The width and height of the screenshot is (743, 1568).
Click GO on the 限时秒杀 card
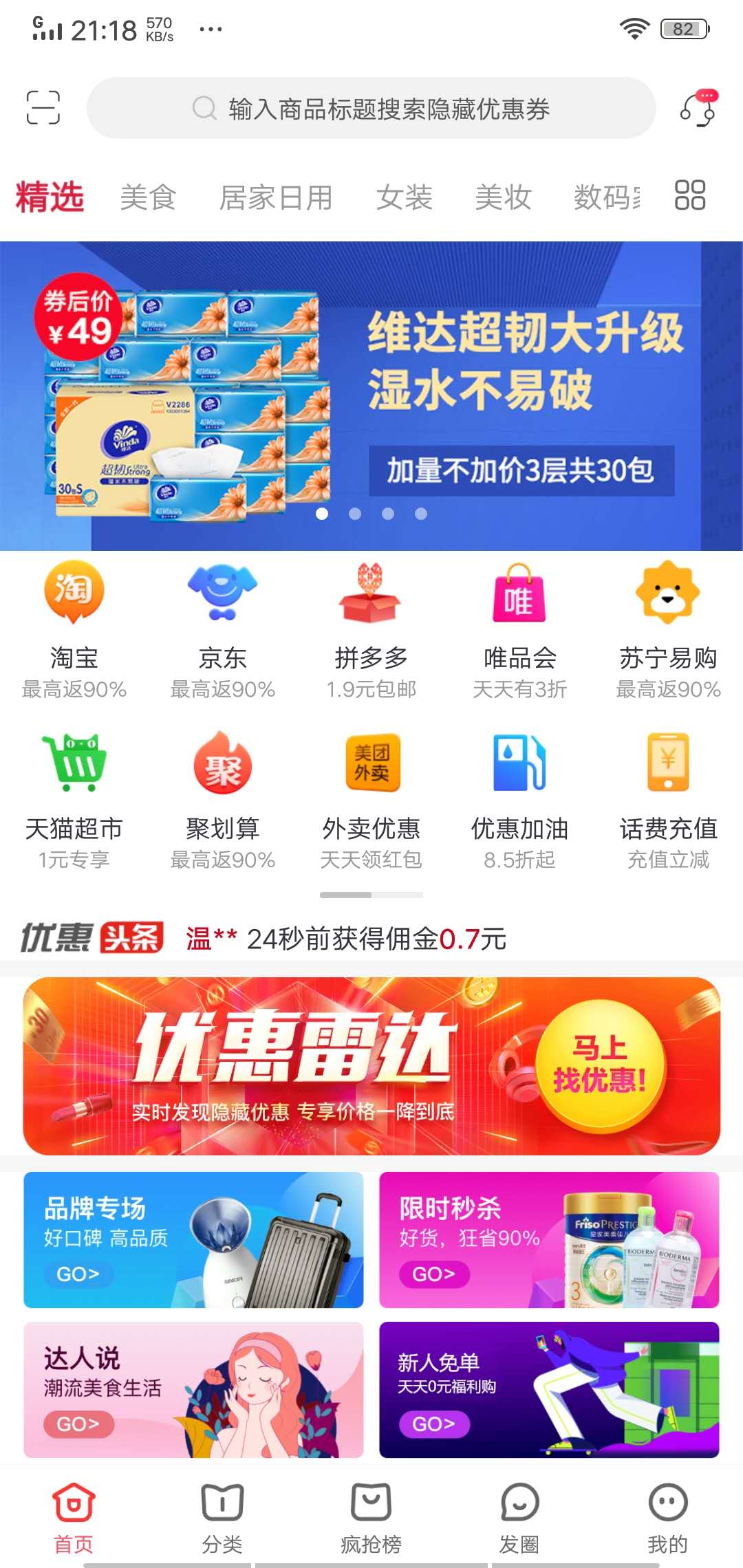pos(432,1273)
